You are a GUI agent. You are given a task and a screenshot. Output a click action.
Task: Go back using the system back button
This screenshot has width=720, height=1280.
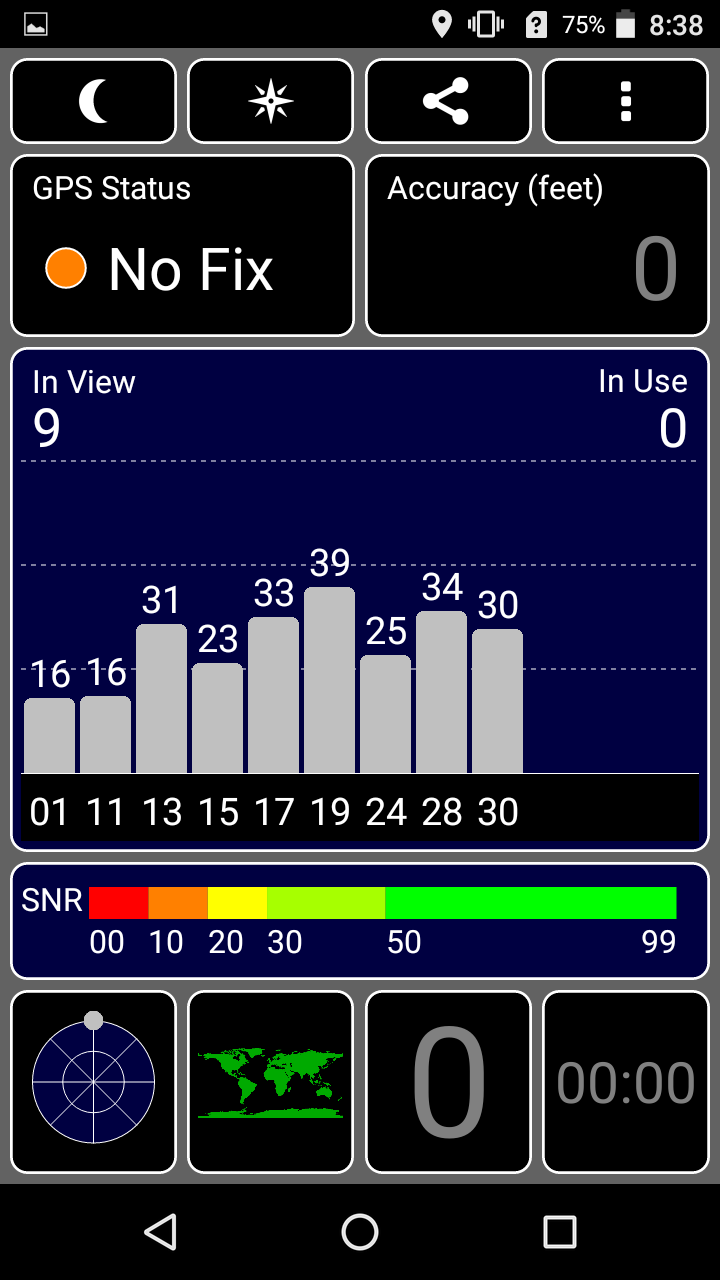160,1232
